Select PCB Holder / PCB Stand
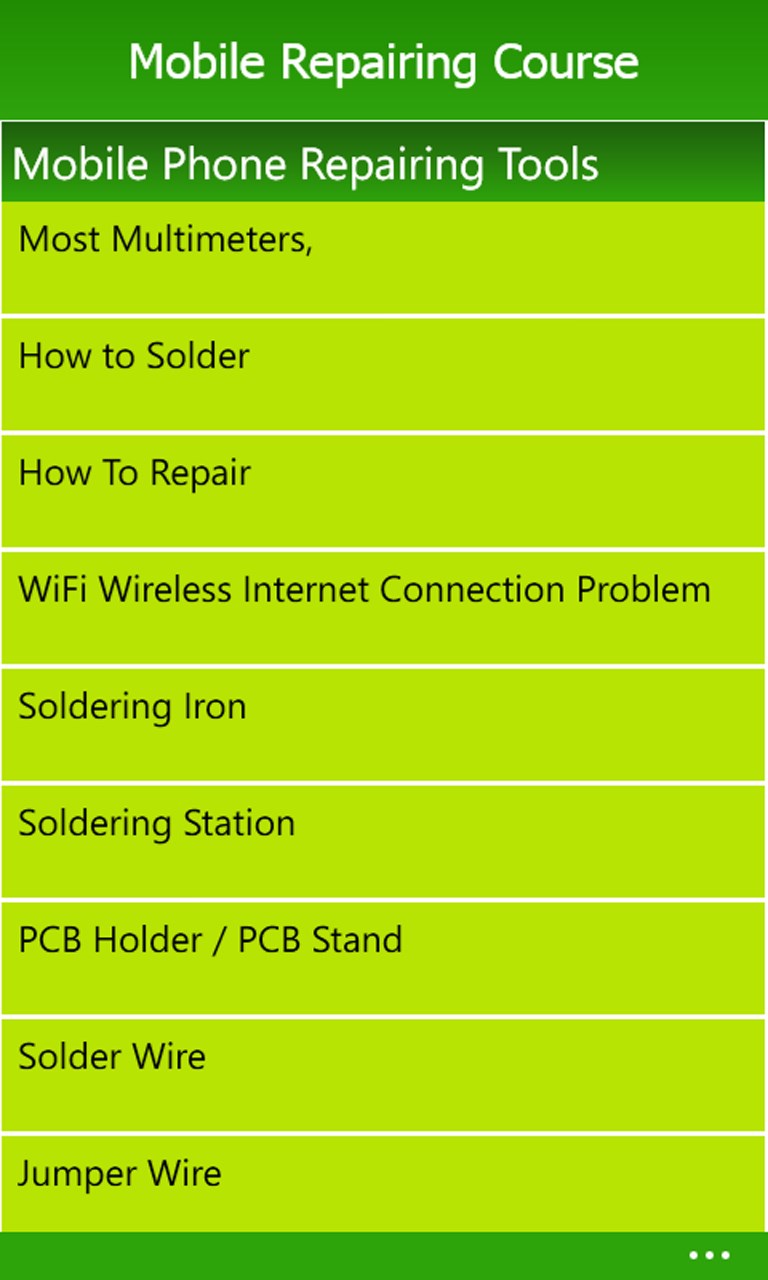 pos(384,957)
